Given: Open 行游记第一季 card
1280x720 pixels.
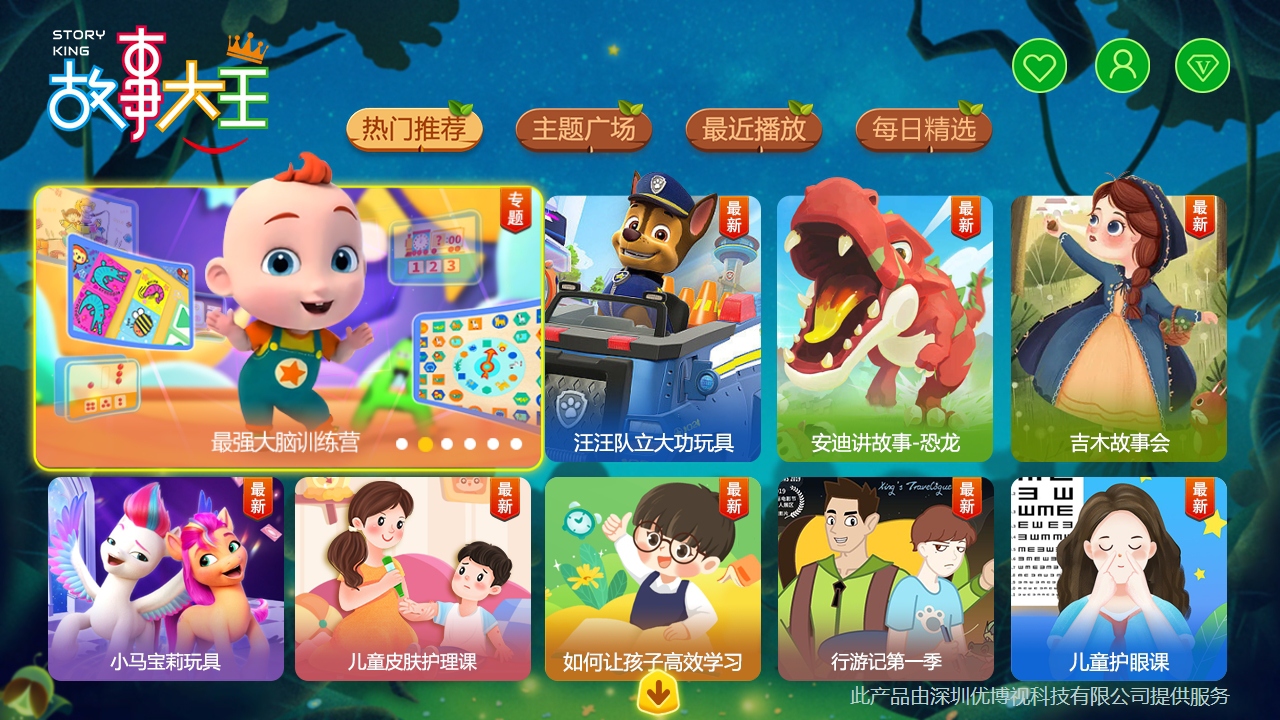Looking at the screenshot, I should pyautogui.click(x=886, y=578).
